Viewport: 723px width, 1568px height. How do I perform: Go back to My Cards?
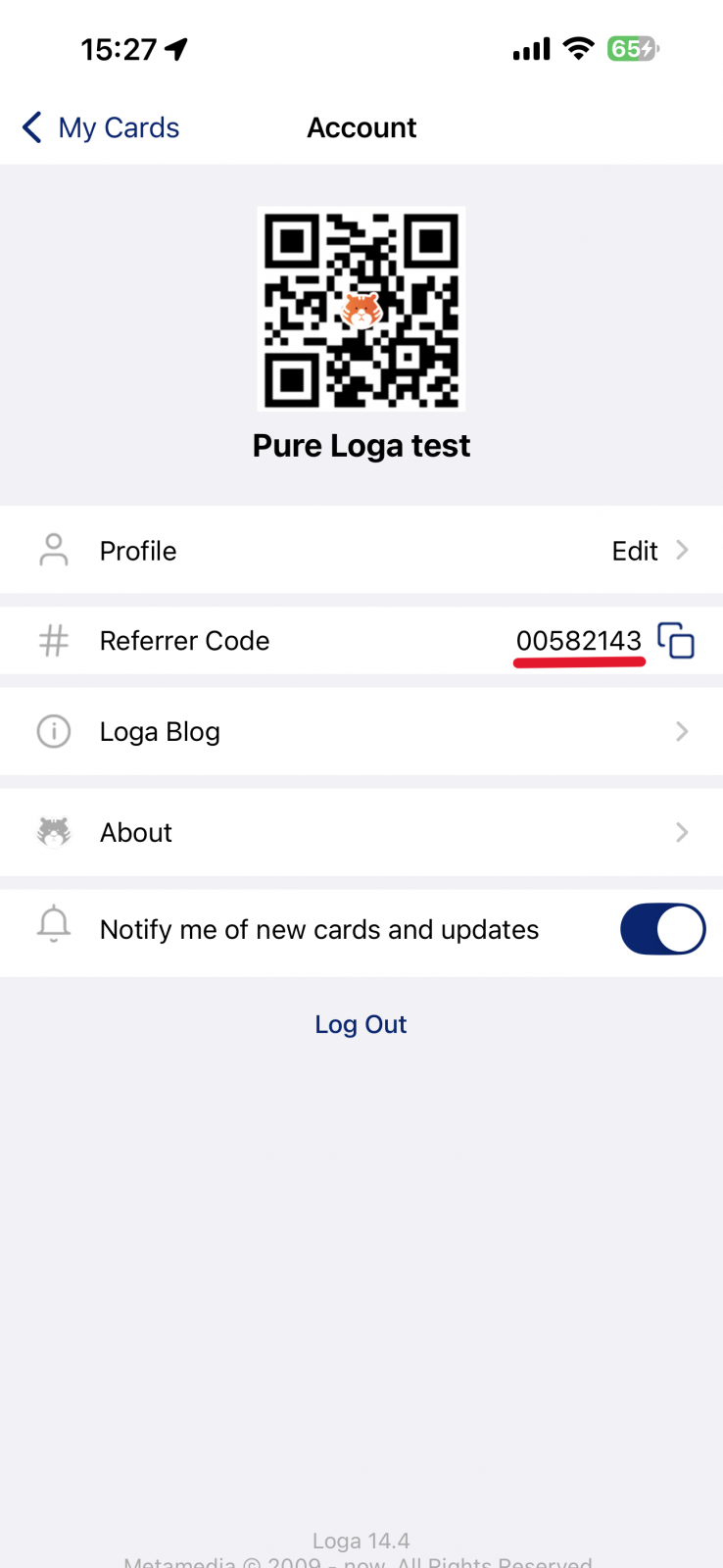(x=101, y=127)
